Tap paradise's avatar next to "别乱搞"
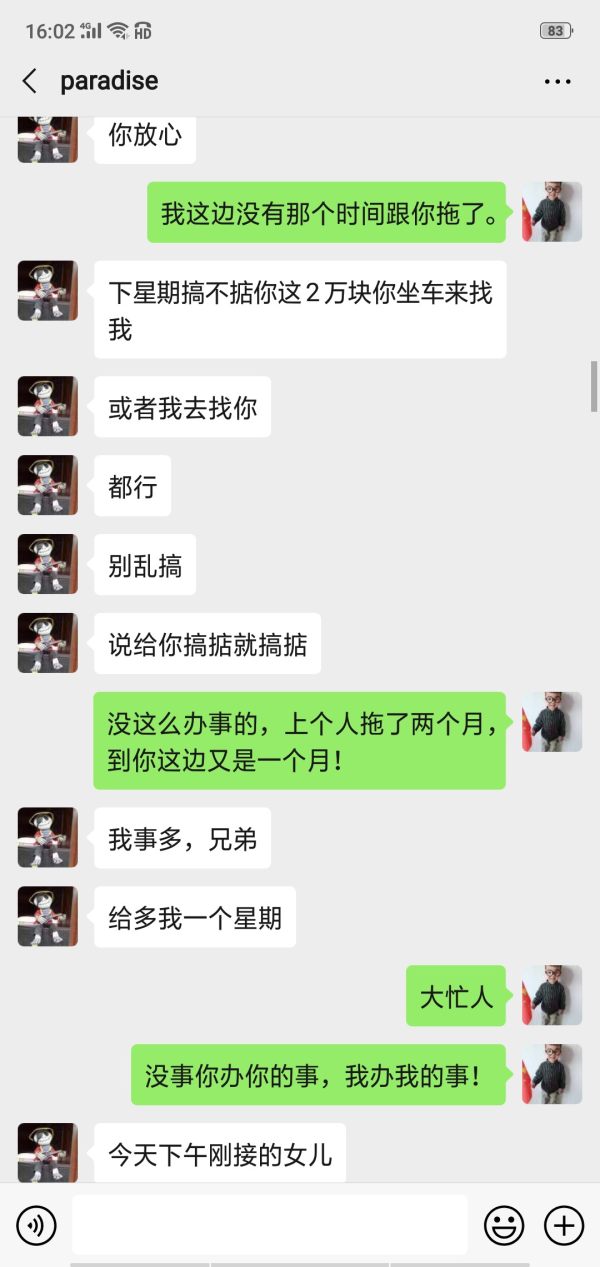The width and height of the screenshot is (600, 1267). tap(48, 564)
